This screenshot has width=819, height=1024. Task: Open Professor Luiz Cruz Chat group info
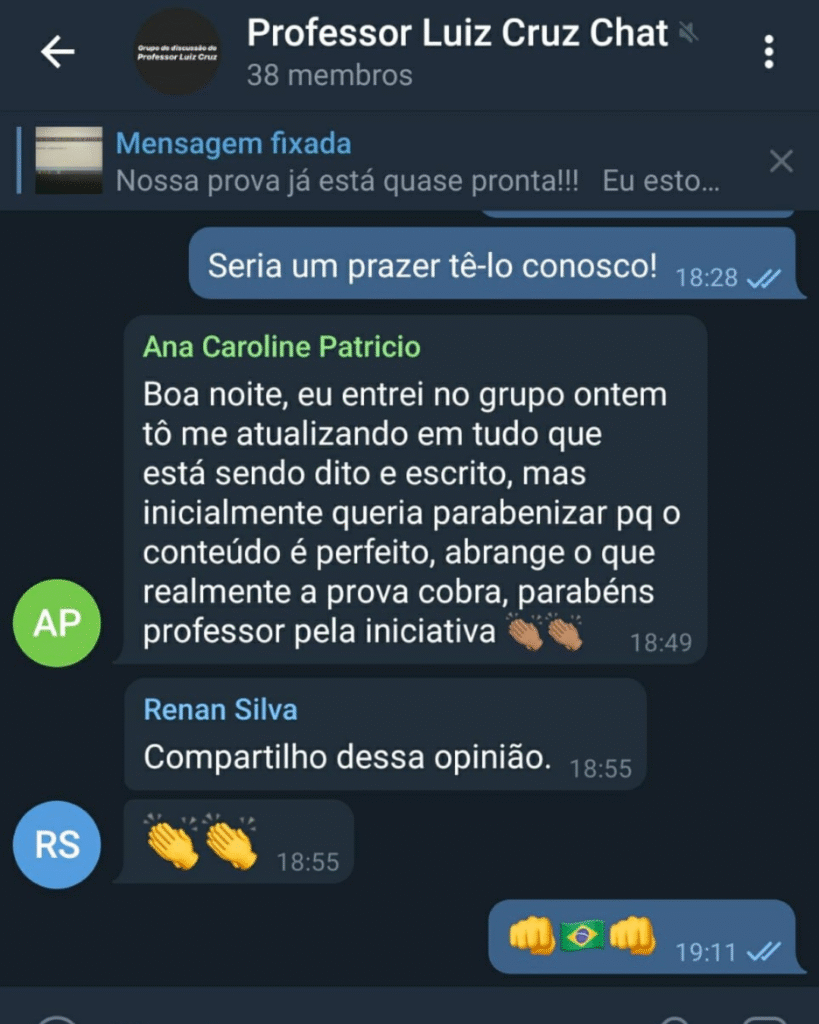(x=456, y=52)
